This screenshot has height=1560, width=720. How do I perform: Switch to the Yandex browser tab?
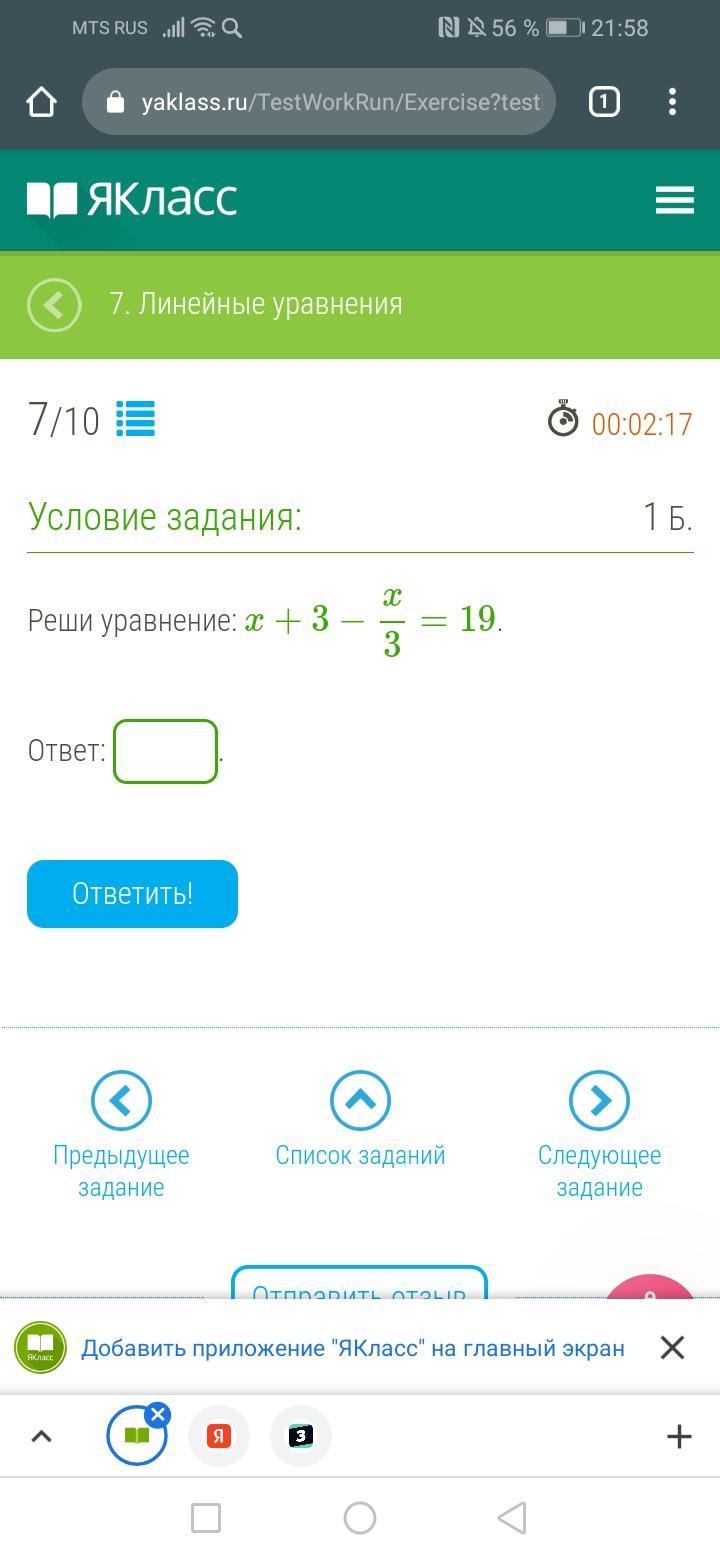point(219,1436)
